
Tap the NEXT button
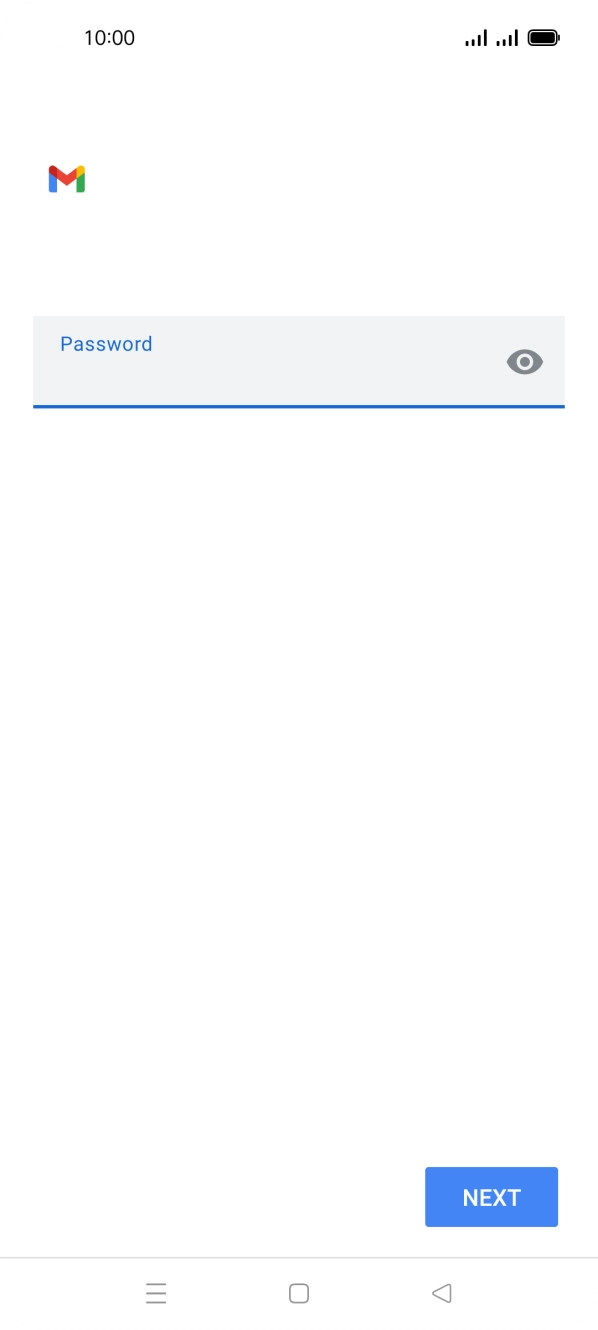click(491, 1197)
